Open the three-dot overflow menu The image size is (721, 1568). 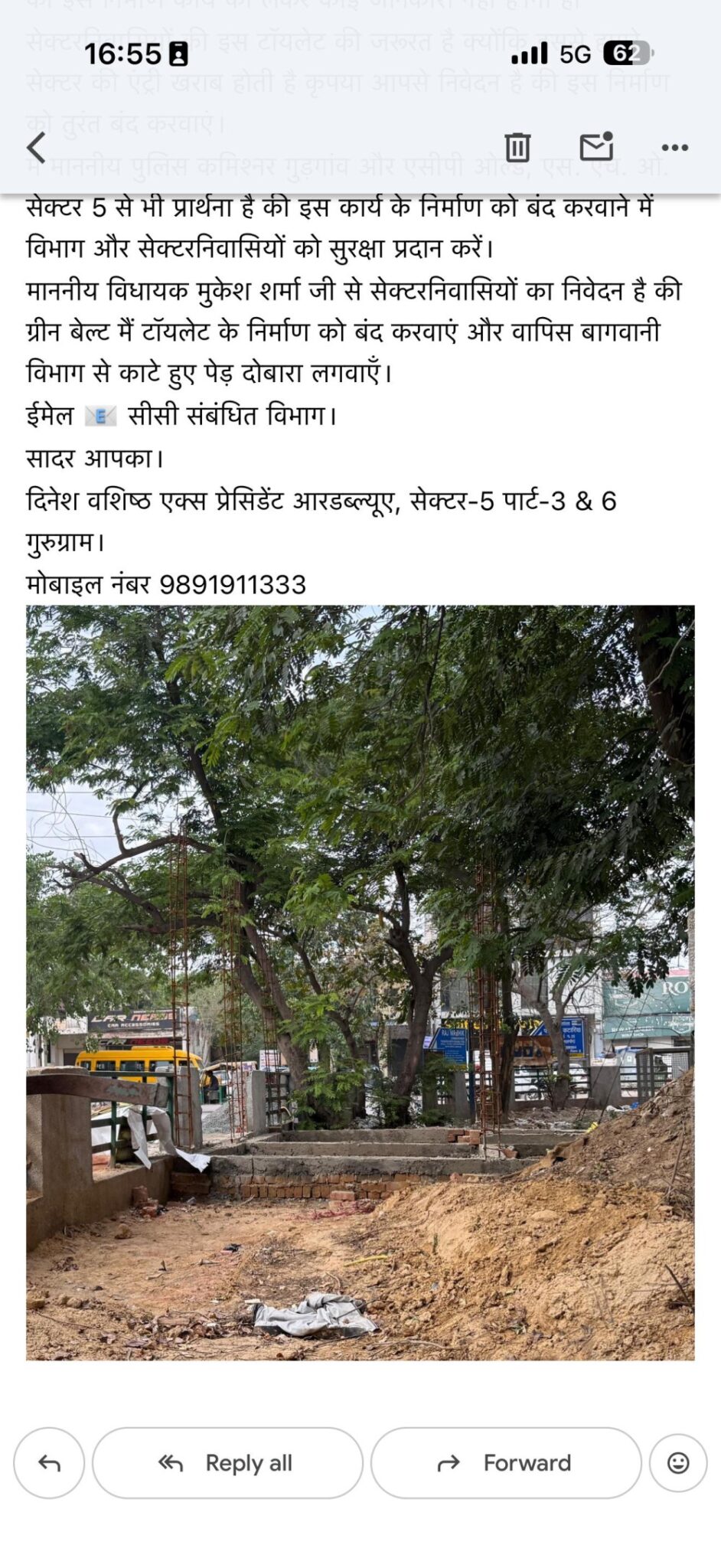coord(674,147)
